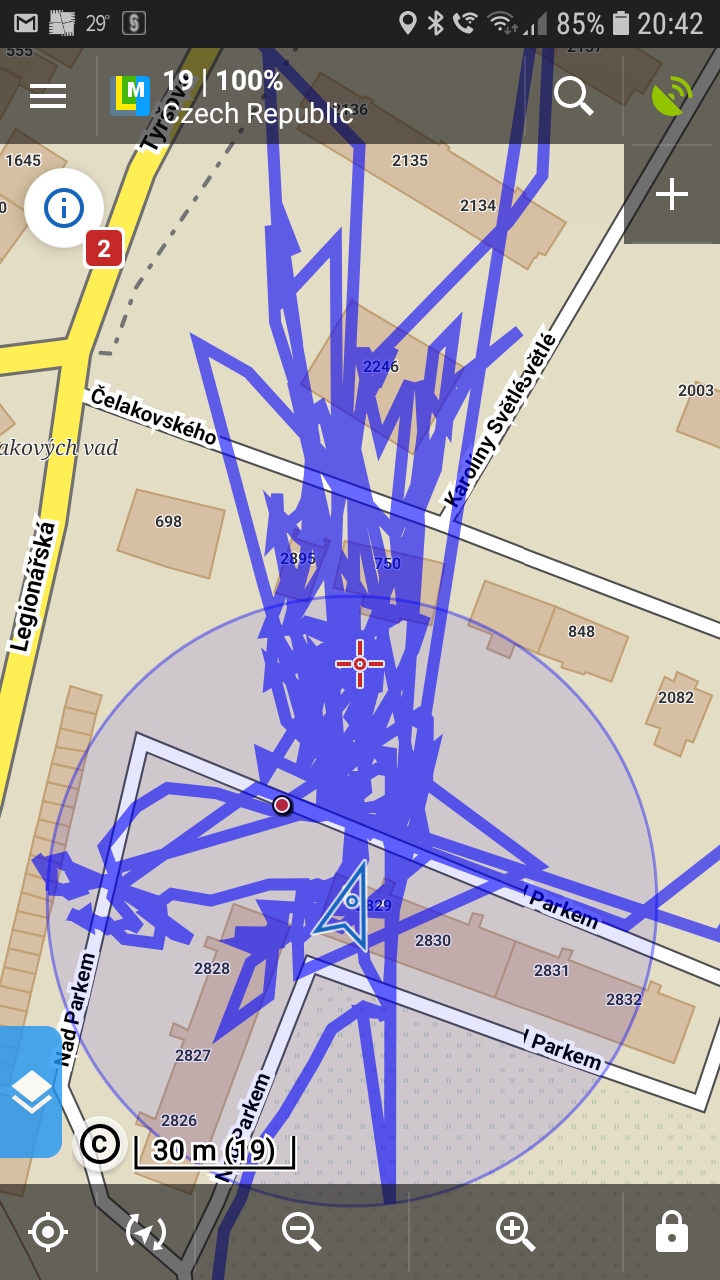
Task: Open the hamburger main menu
Action: point(48,96)
